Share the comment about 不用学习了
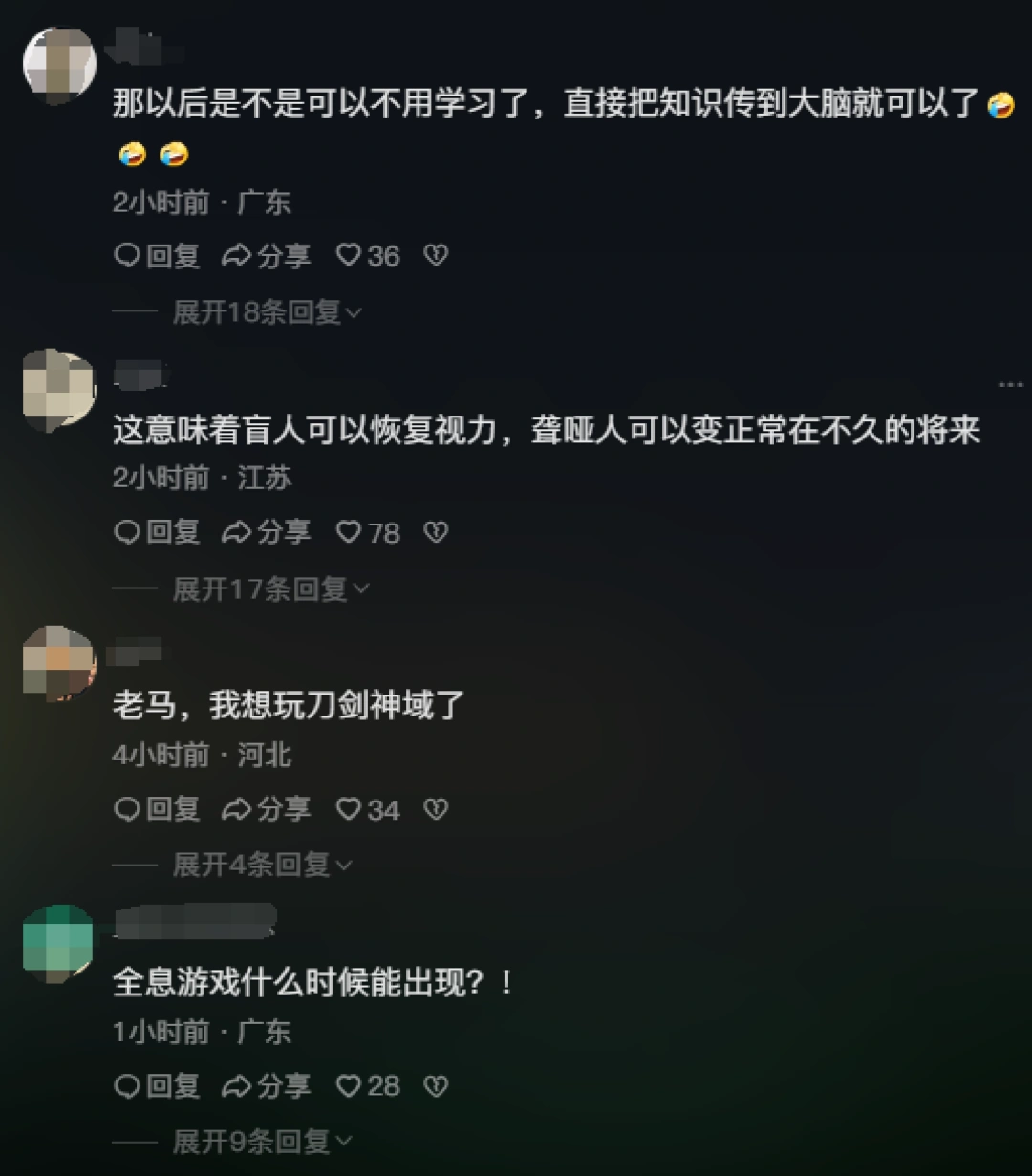Image resolution: width=1032 pixels, height=1176 pixels. coord(267,256)
